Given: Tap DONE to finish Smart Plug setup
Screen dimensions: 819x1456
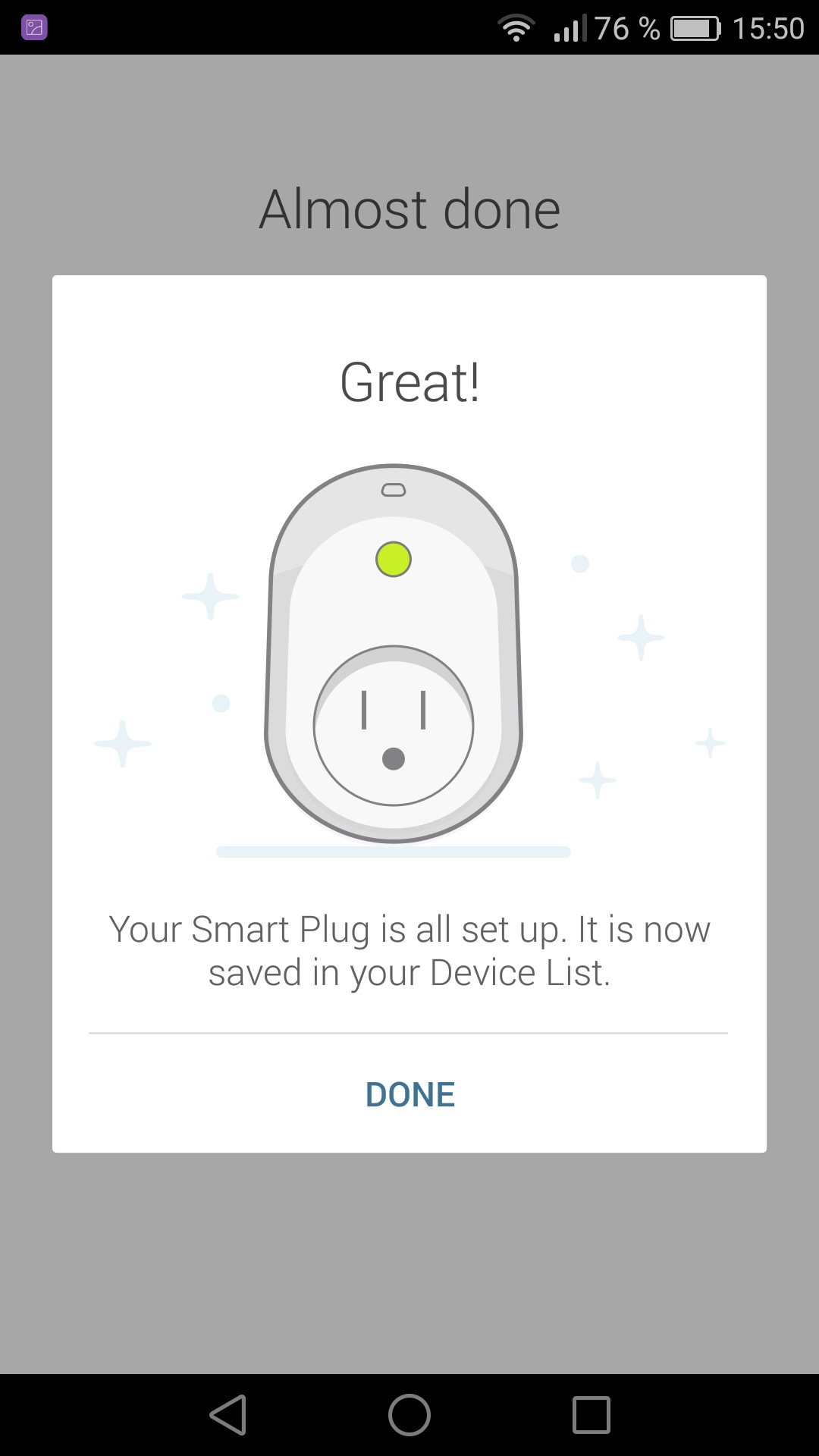Looking at the screenshot, I should (x=409, y=1094).
